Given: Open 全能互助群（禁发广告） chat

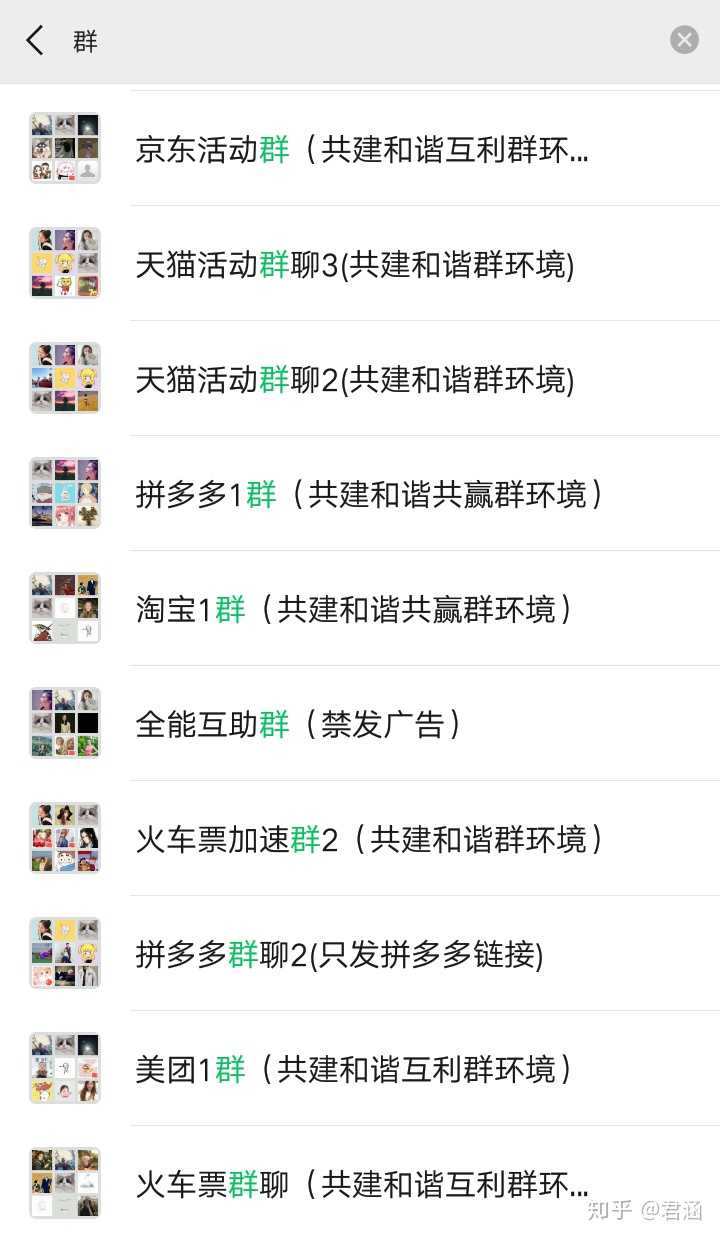Looking at the screenshot, I should point(300,724).
